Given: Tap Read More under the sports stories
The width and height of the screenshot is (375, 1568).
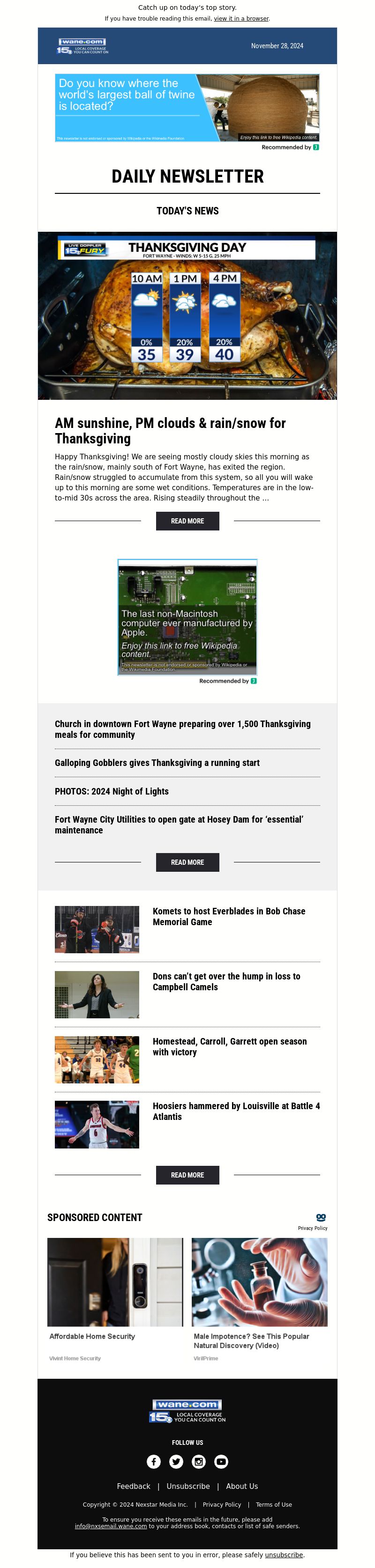Looking at the screenshot, I should 187,1175.
